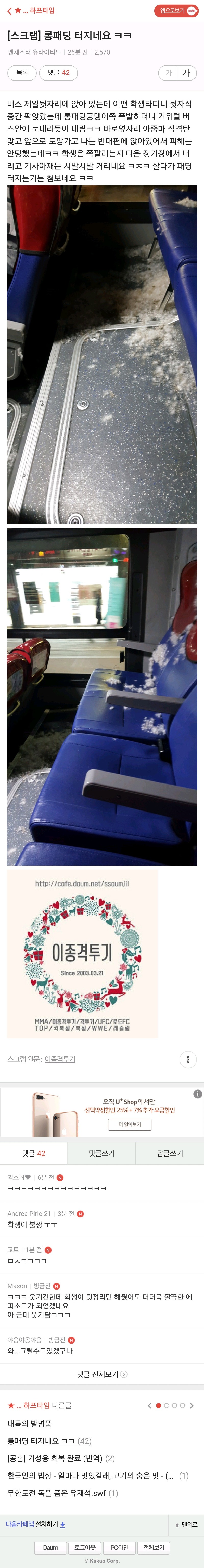
Task: Open ad info icon
Action: tap(197, 1094)
